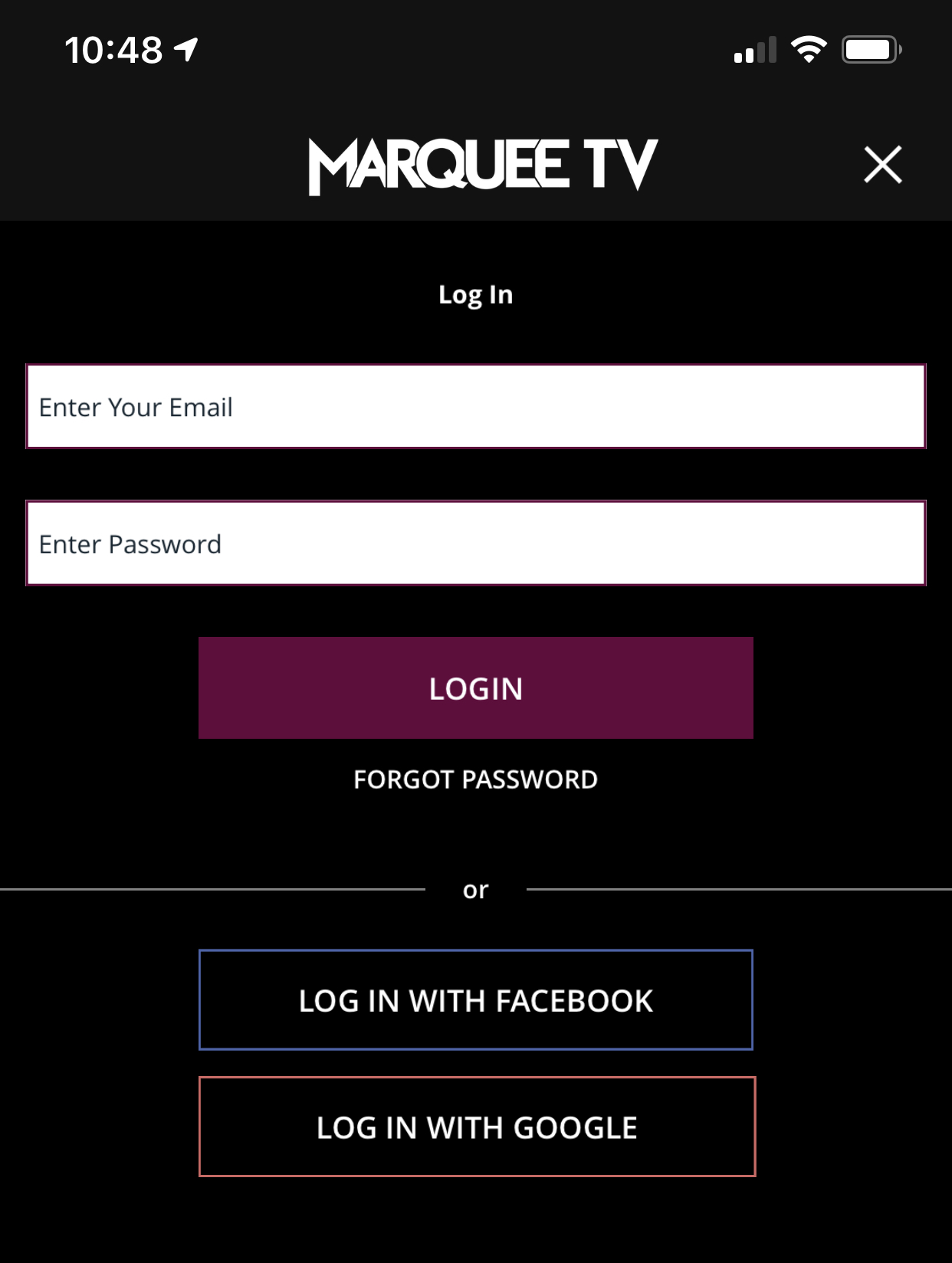Choose Log in with Facebook
The image size is (952, 1263).
475,1000
